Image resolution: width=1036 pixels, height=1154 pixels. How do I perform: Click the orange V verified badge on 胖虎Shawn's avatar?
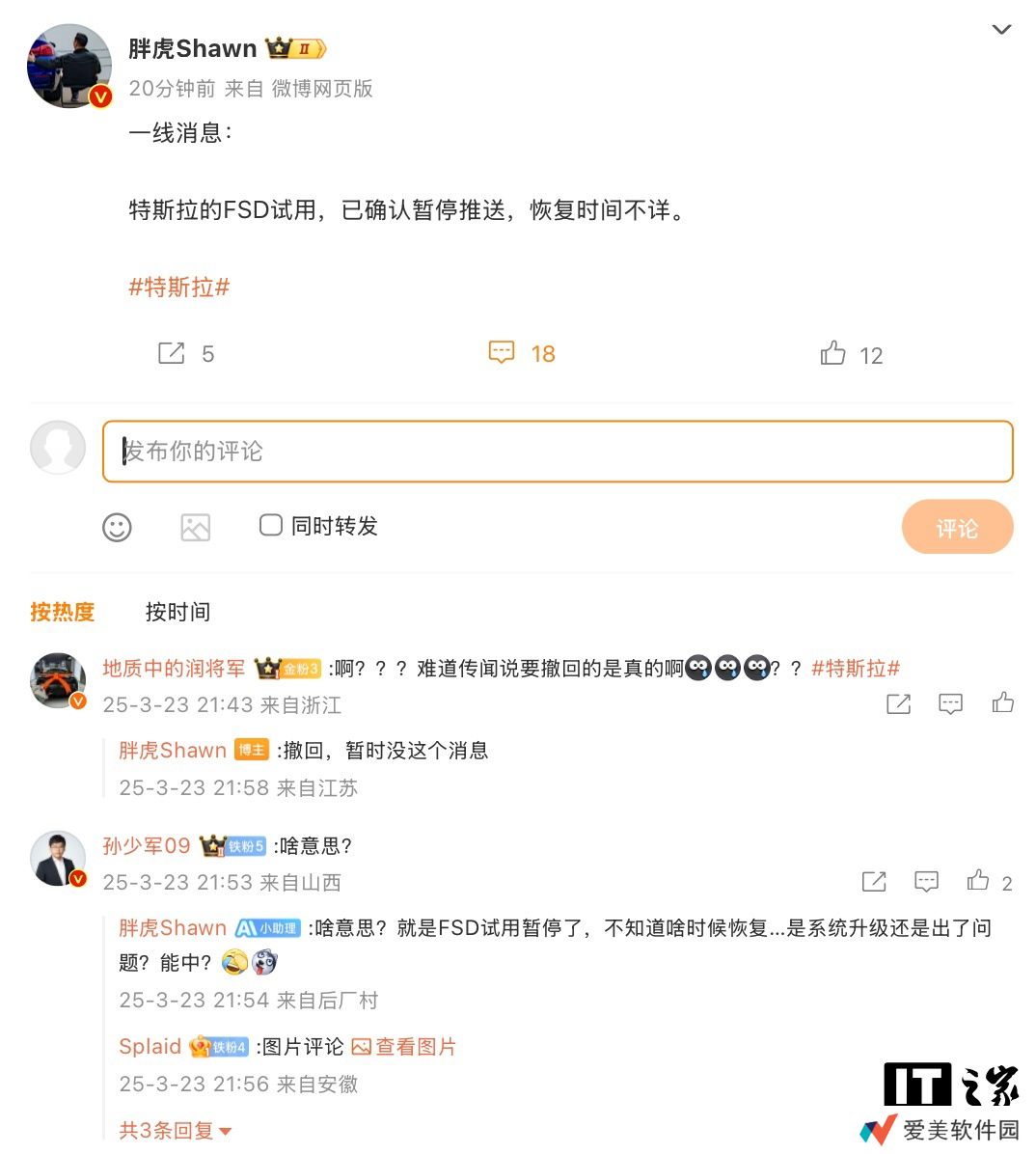(x=99, y=96)
